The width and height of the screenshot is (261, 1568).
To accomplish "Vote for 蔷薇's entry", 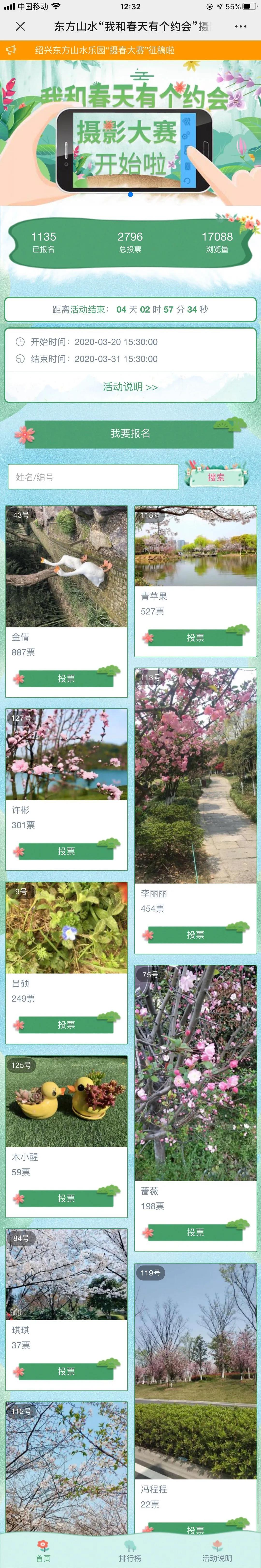I will pos(195,1232).
